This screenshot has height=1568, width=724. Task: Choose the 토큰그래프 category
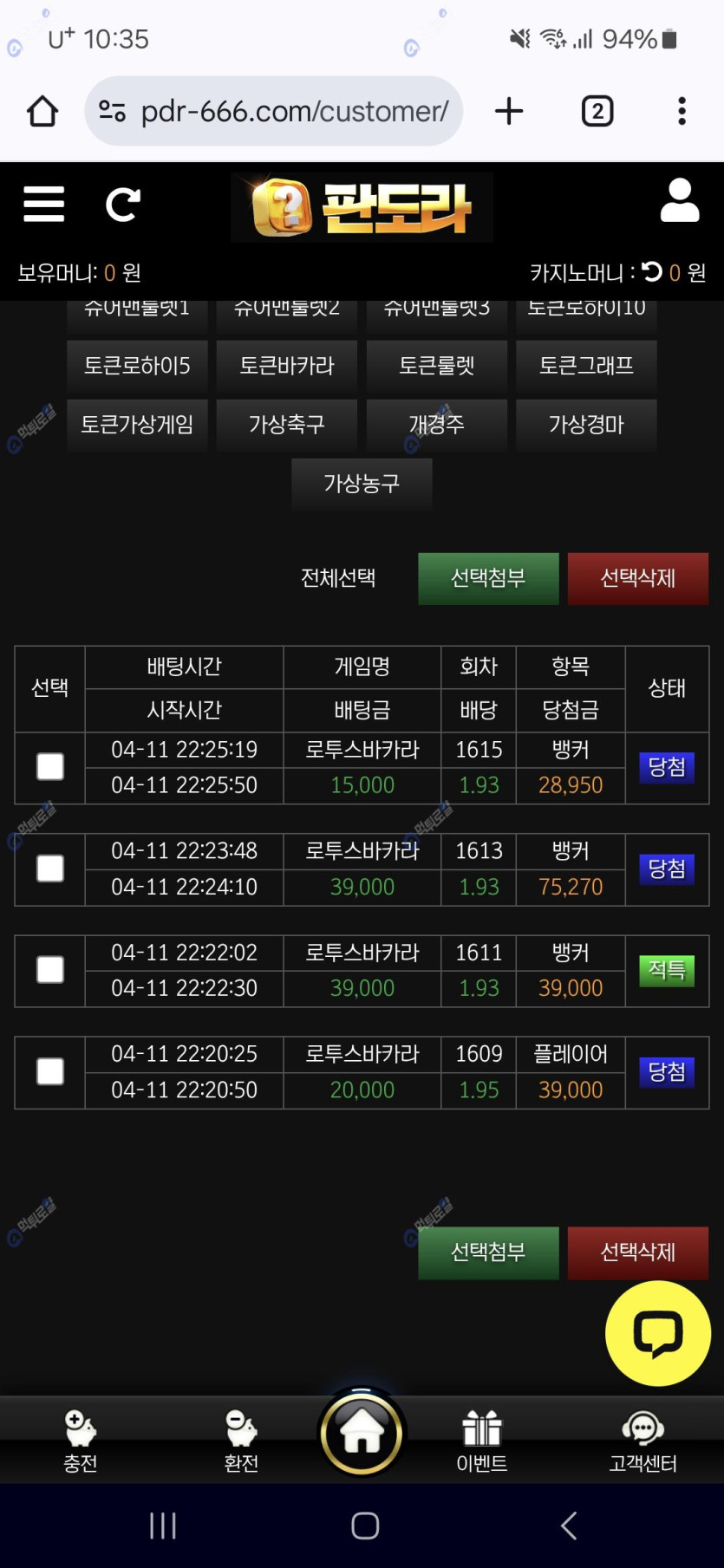pos(586,366)
